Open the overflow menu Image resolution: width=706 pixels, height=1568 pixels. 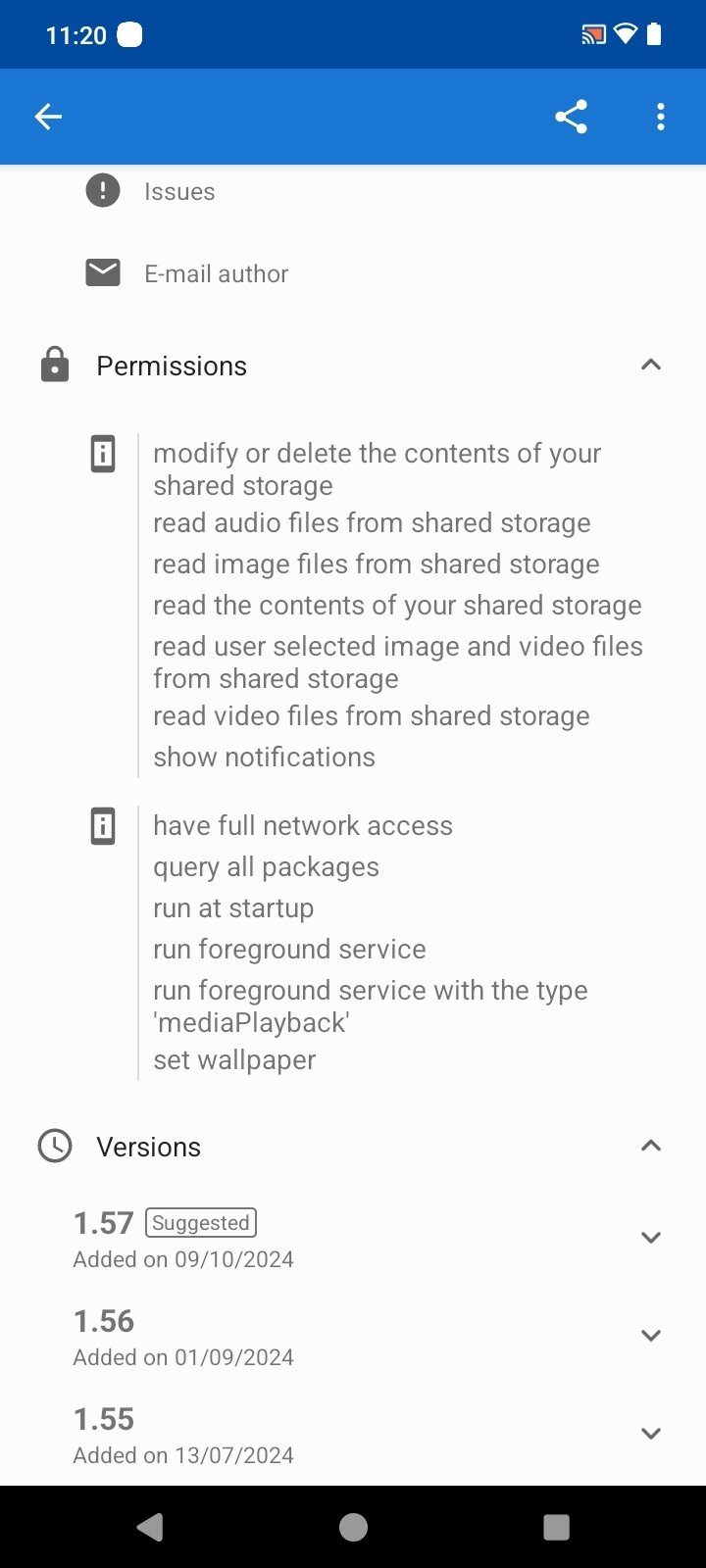660,117
